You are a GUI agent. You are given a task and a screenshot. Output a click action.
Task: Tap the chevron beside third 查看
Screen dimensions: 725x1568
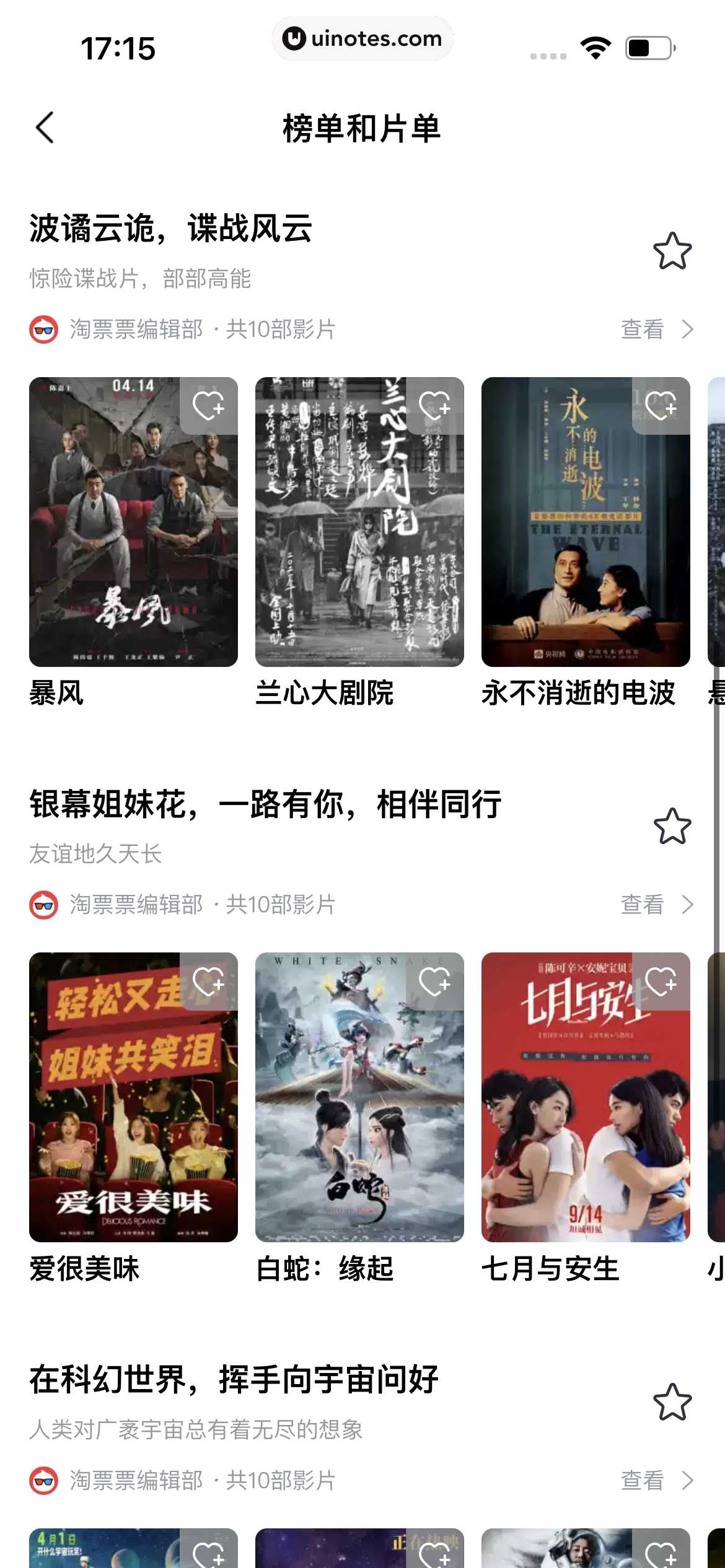tap(688, 1480)
